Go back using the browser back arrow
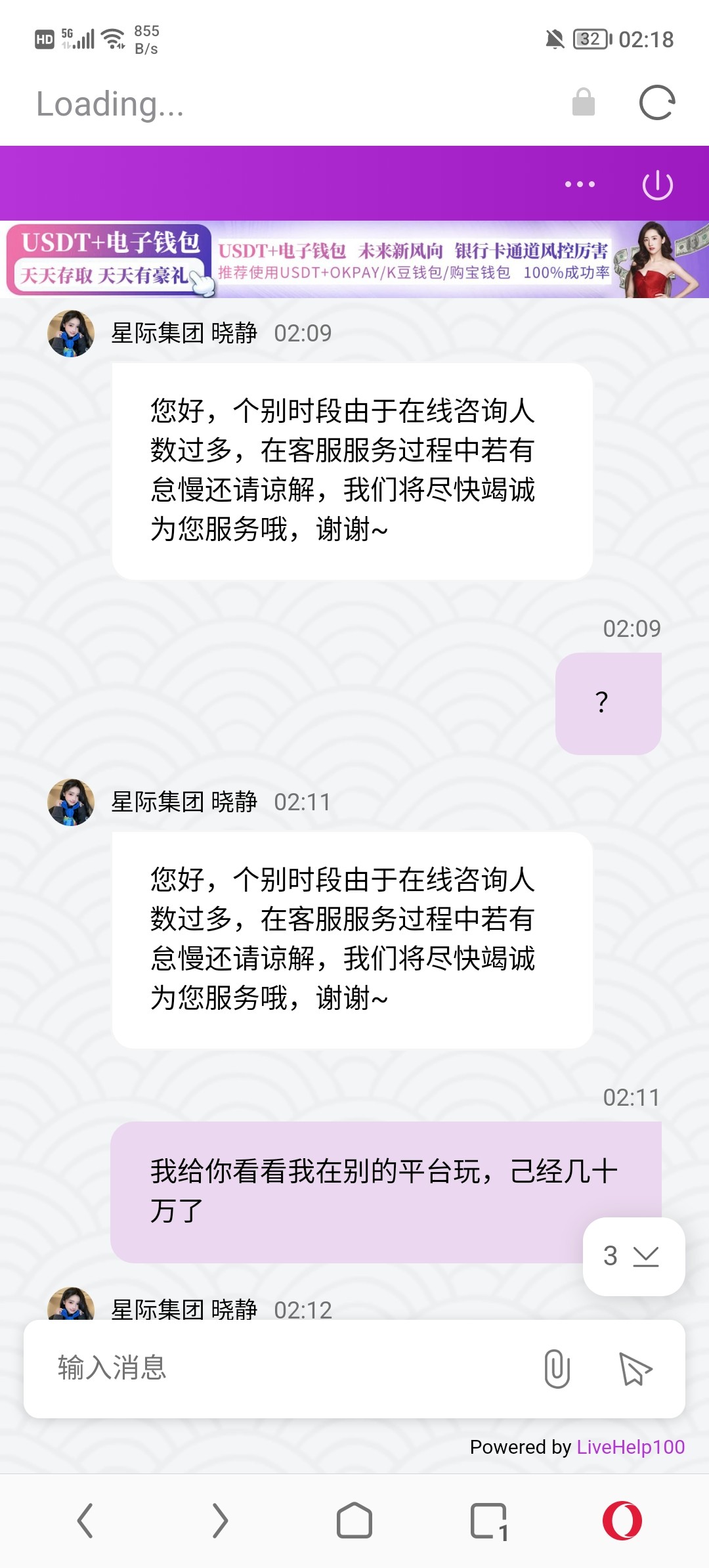709x1568 pixels. click(x=85, y=1521)
